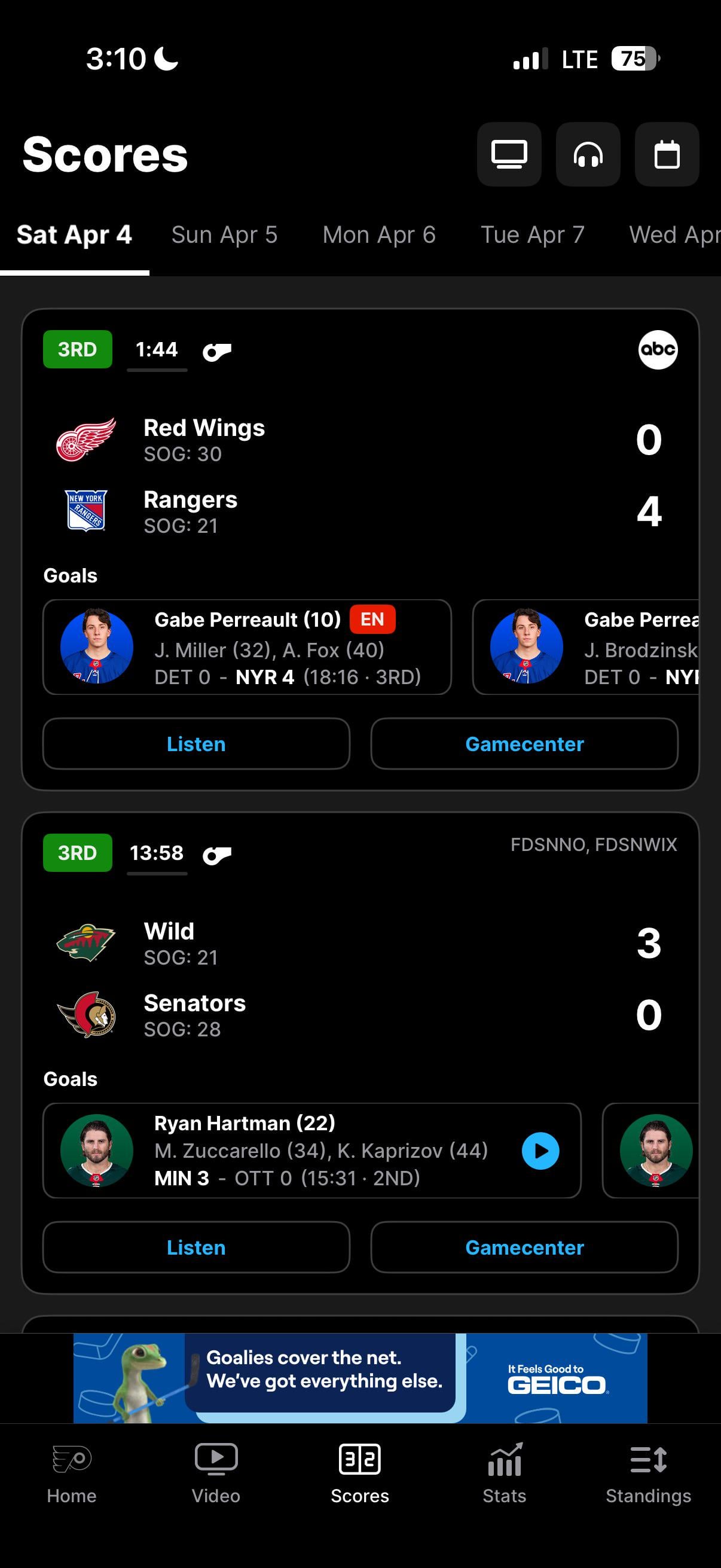The image size is (721, 1568).
Task: Switch to Sun Apr 5 scores
Action: (x=224, y=235)
